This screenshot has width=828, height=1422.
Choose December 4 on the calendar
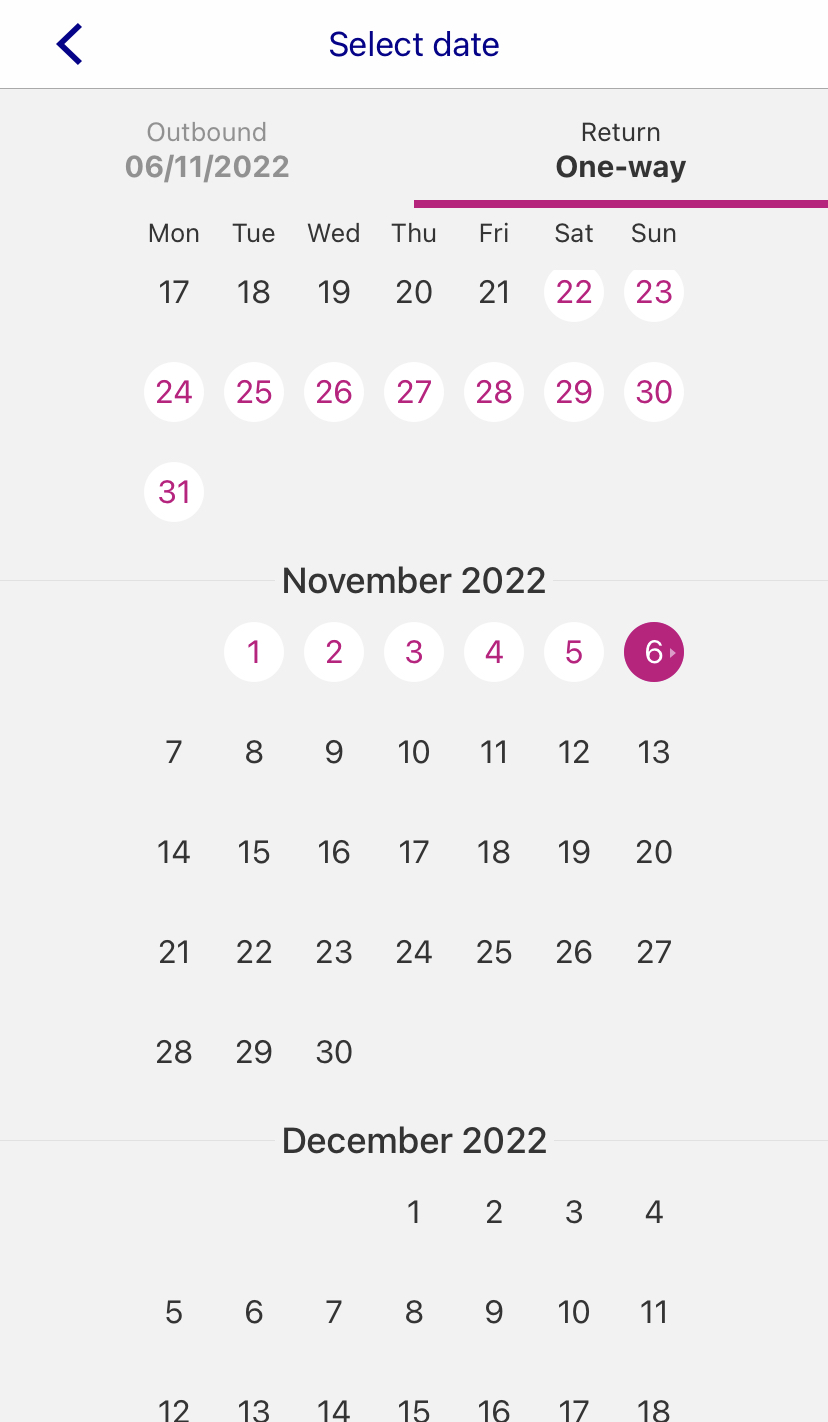click(x=653, y=1212)
